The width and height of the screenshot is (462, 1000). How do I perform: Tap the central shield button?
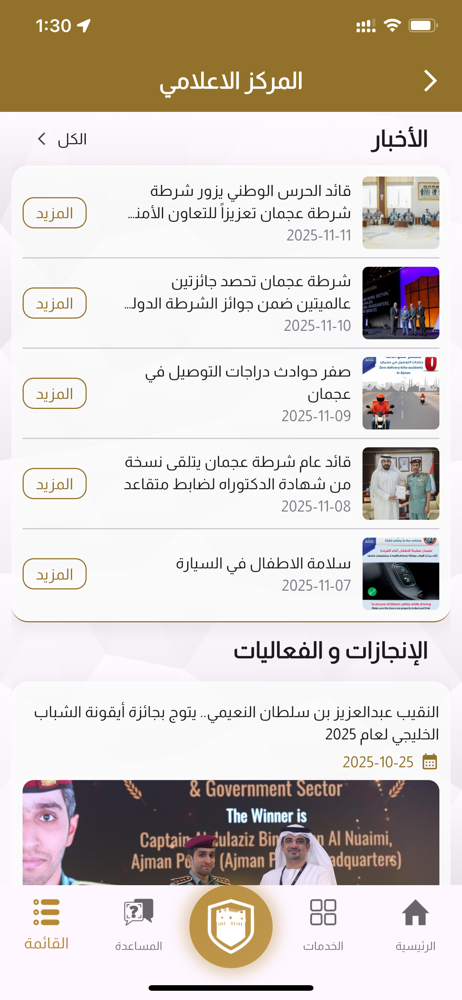tap(231, 927)
